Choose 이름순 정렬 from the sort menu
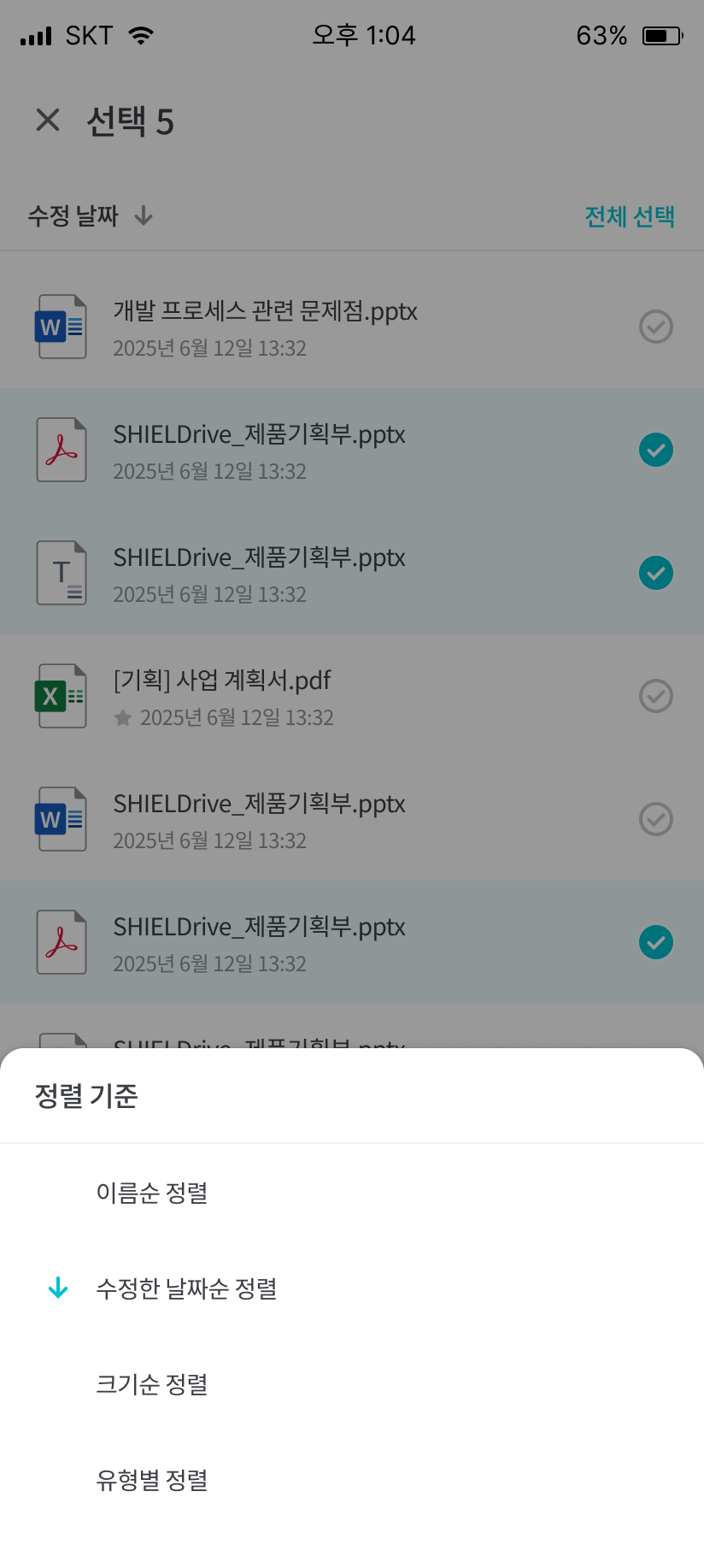Image resolution: width=704 pixels, height=1568 pixels. pyautogui.click(x=151, y=1193)
